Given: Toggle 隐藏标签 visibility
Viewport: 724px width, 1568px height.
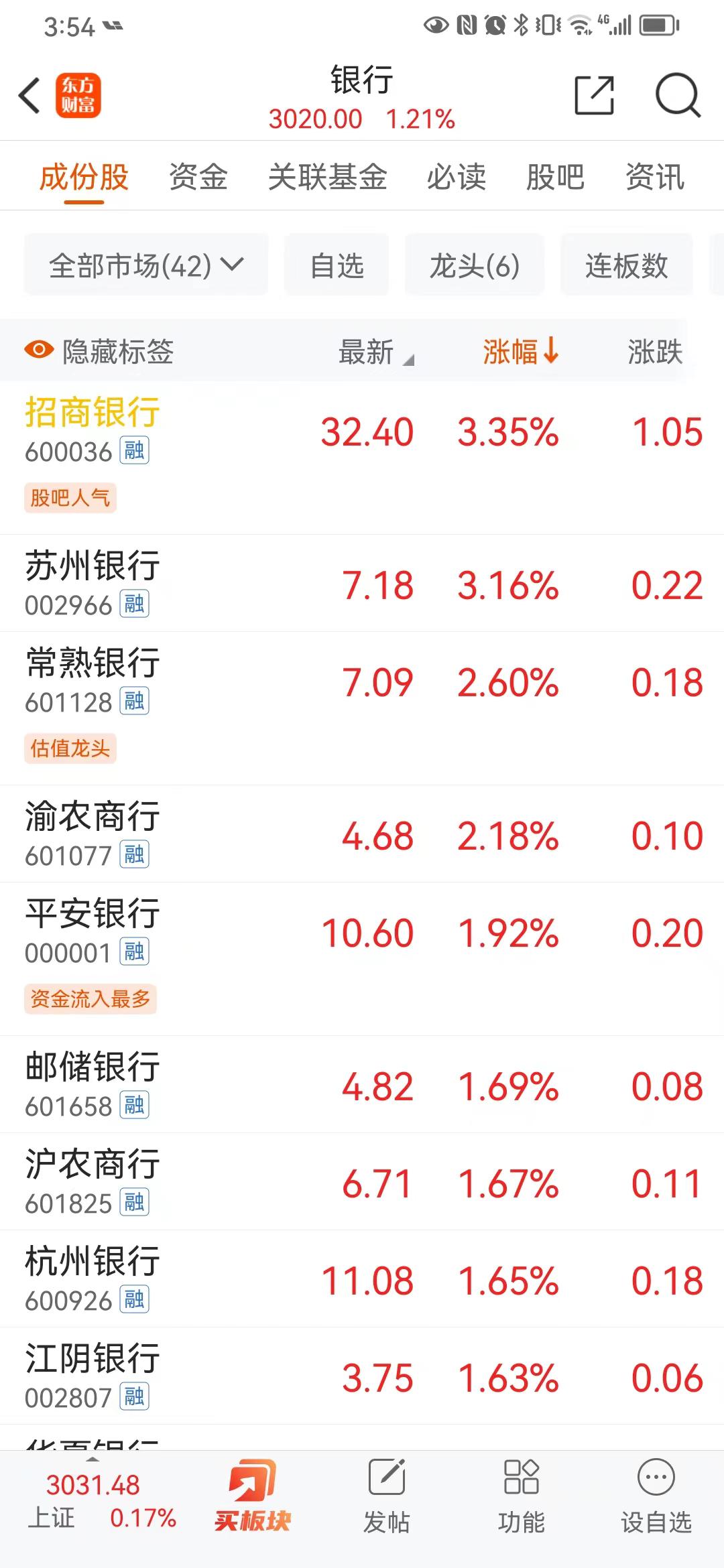Looking at the screenshot, I should tap(99, 351).
